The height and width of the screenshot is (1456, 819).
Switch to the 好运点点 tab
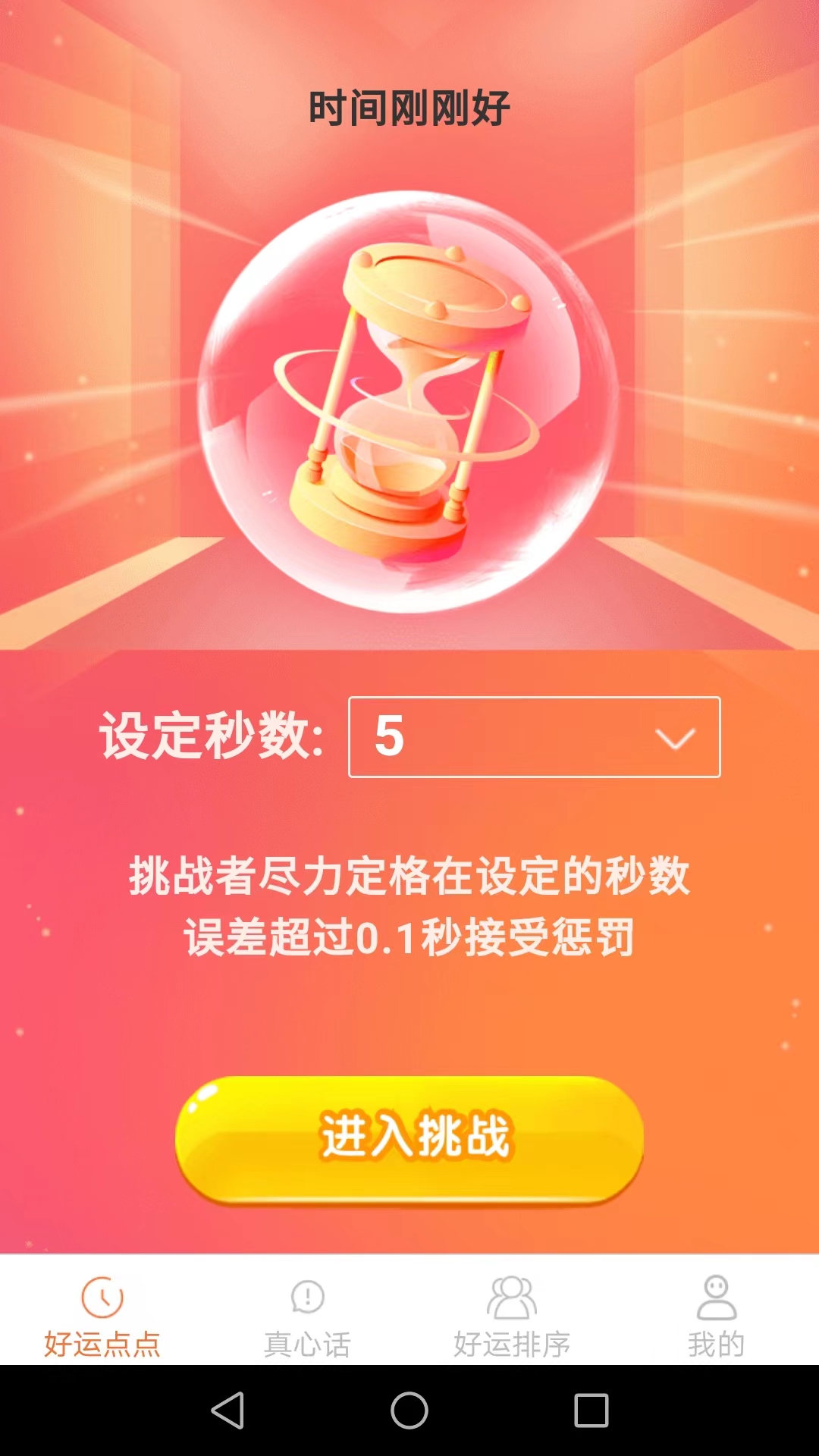pyautogui.click(x=102, y=1316)
